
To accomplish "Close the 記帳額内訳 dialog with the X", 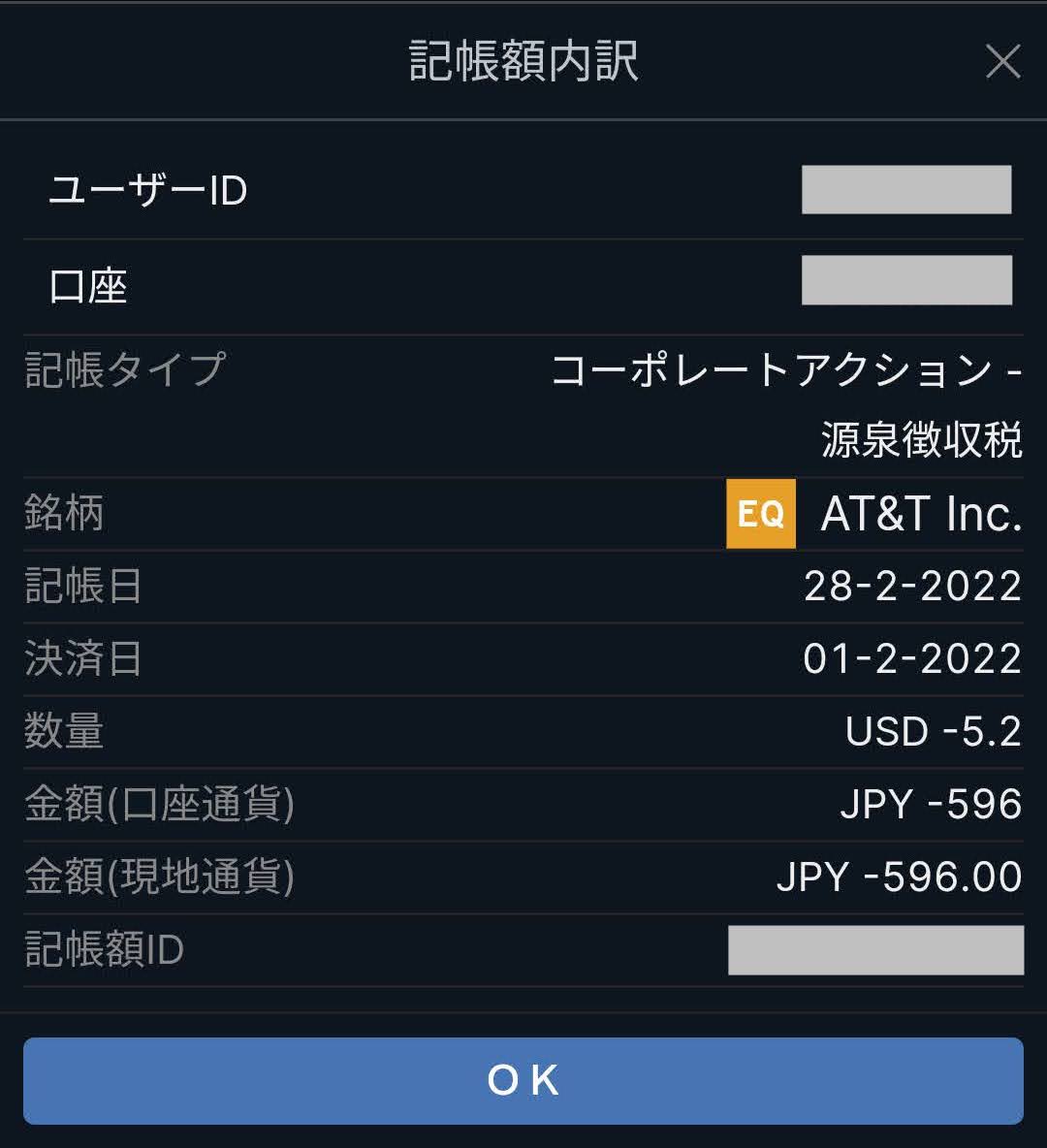I will 1002,62.
